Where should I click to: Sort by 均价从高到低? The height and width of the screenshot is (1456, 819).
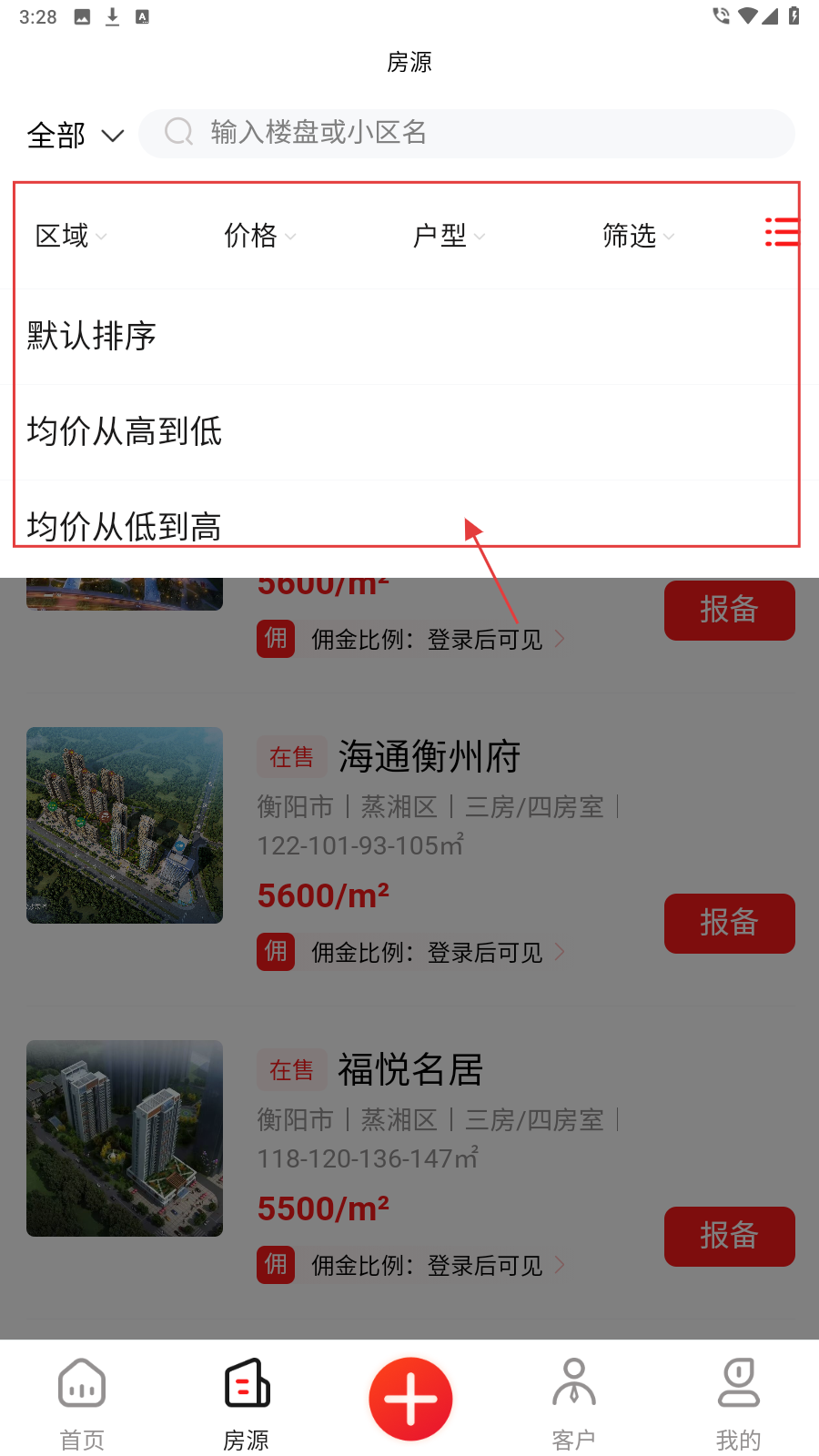[x=125, y=431]
